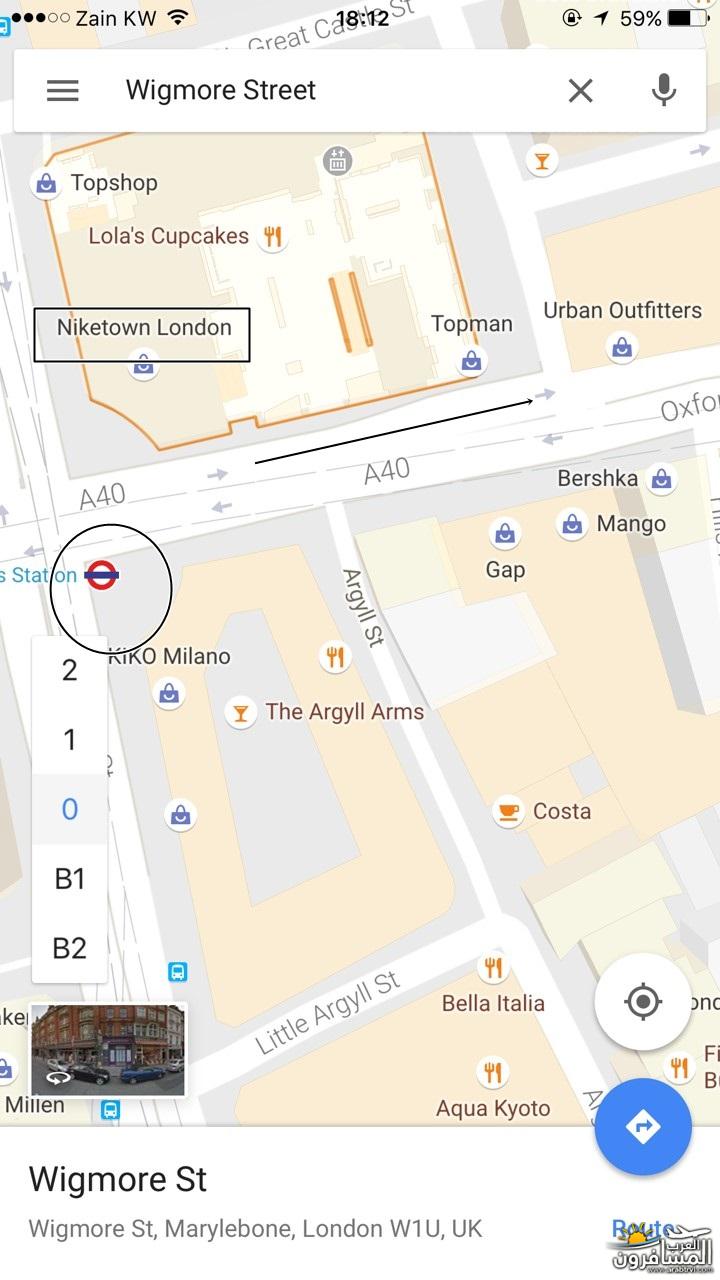Select The Argyll Arms pub marker
This screenshot has width=720, height=1280.
click(240, 713)
